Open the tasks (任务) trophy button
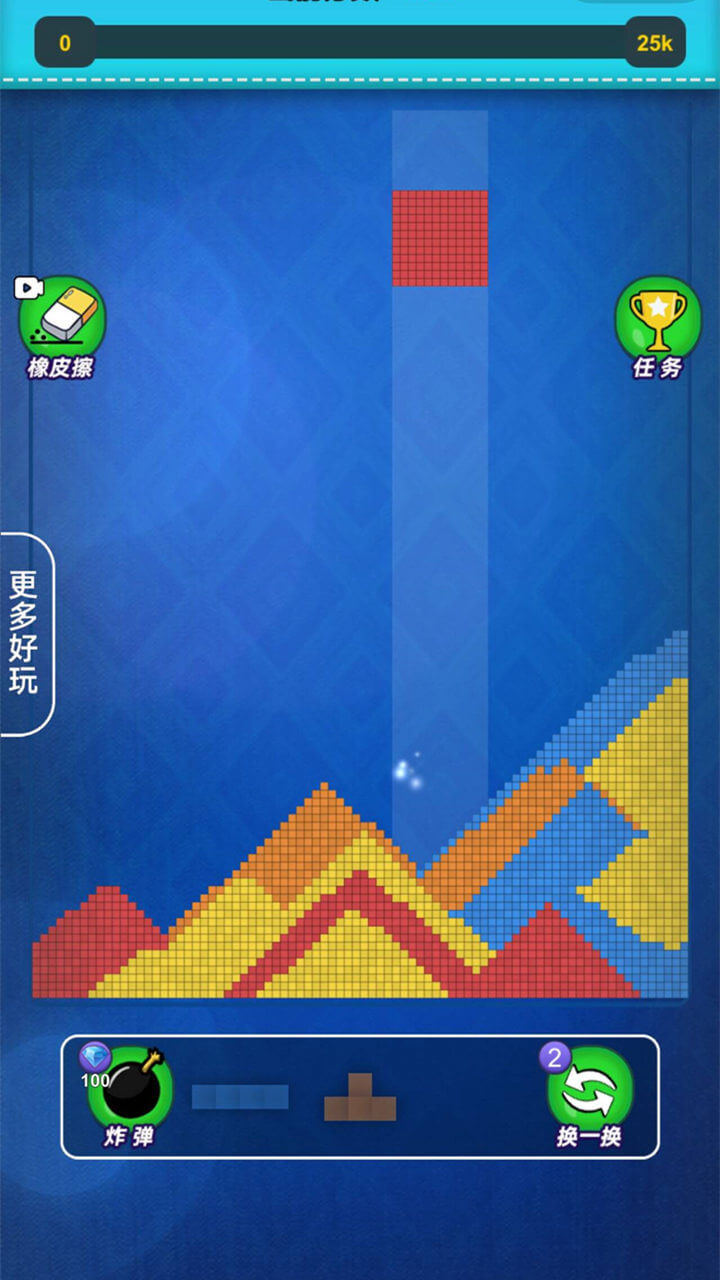This screenshot has height=1280, width=720. pyautogui.click(x=657, y=320)
